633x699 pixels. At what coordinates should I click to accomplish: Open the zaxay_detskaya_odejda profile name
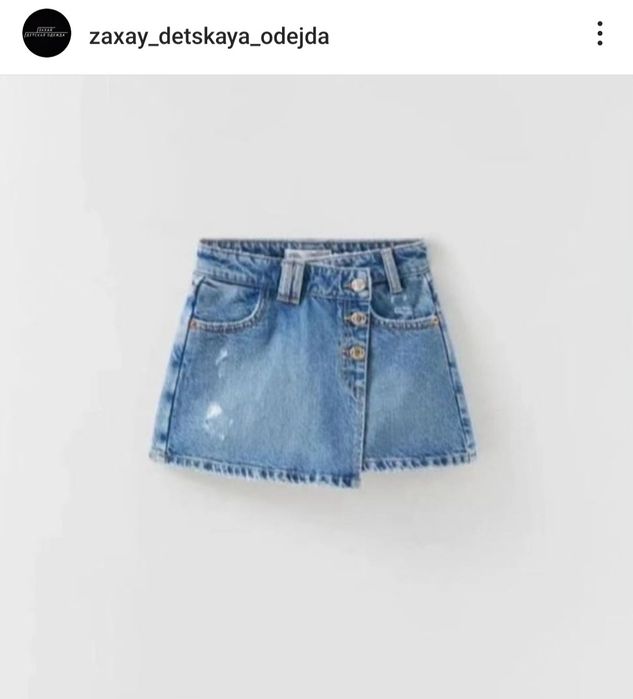click(x=209, y=37)
